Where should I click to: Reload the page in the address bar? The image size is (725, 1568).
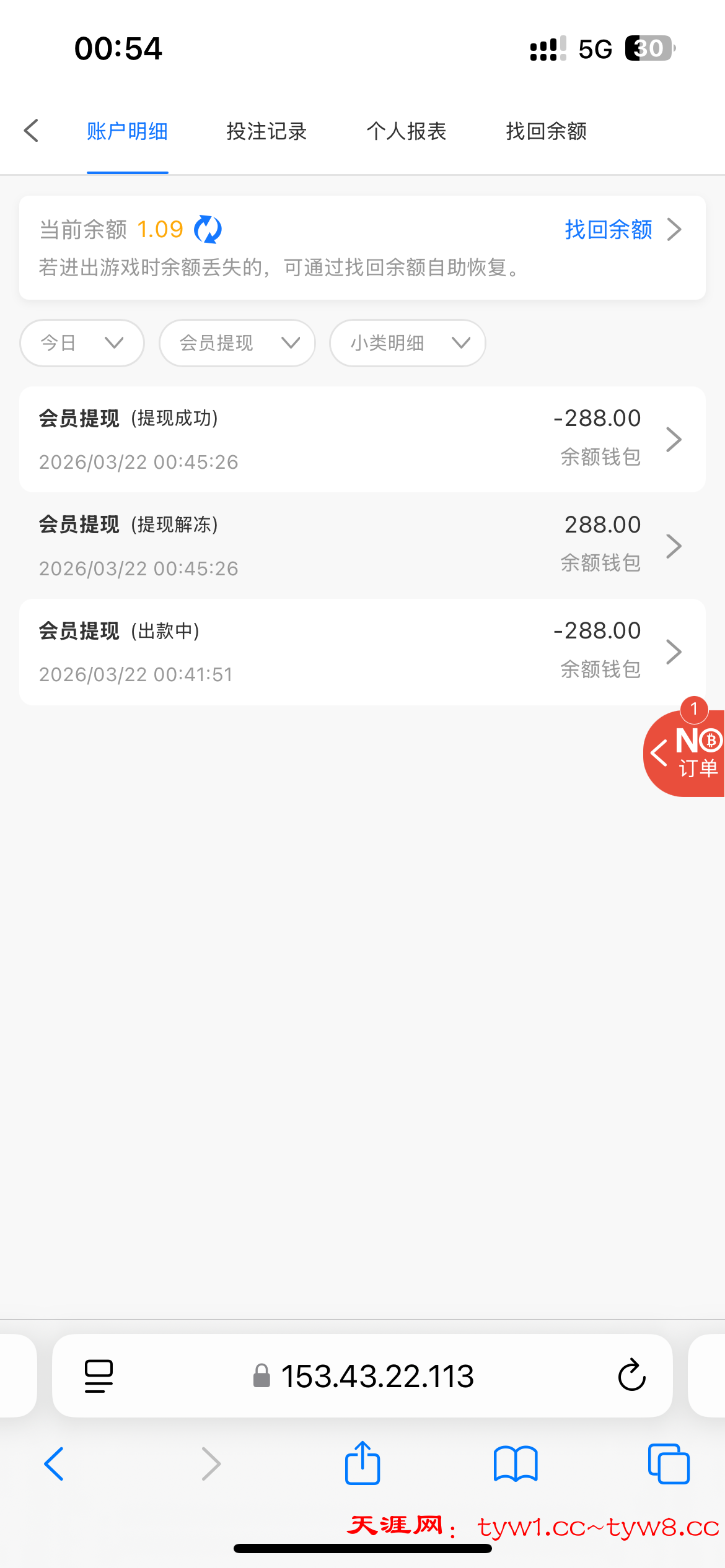click(x=631, y=1376)
